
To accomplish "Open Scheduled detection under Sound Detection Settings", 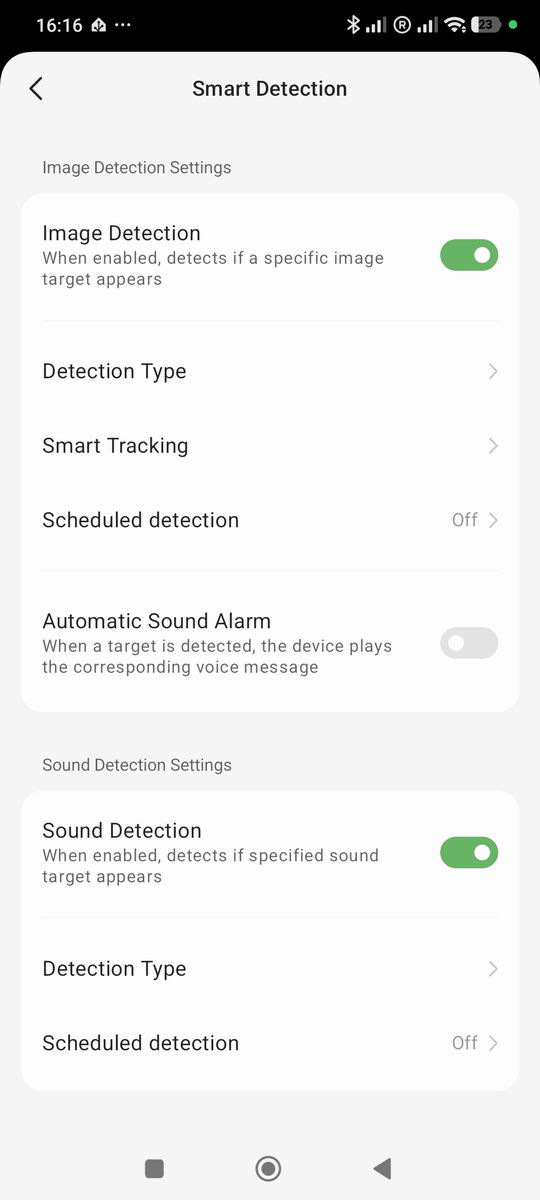I will 270,1043.
